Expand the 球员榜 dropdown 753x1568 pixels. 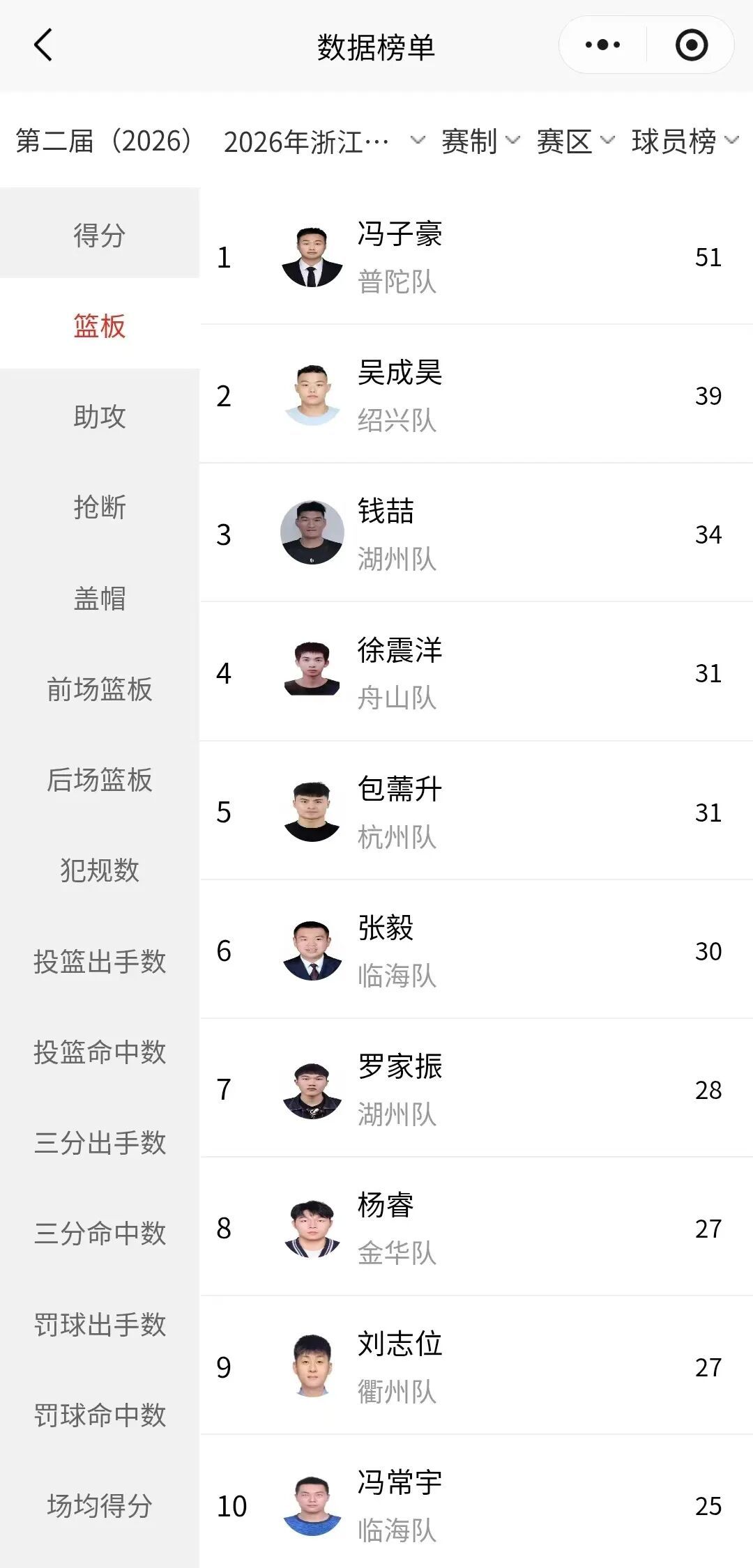coord(685,141)
